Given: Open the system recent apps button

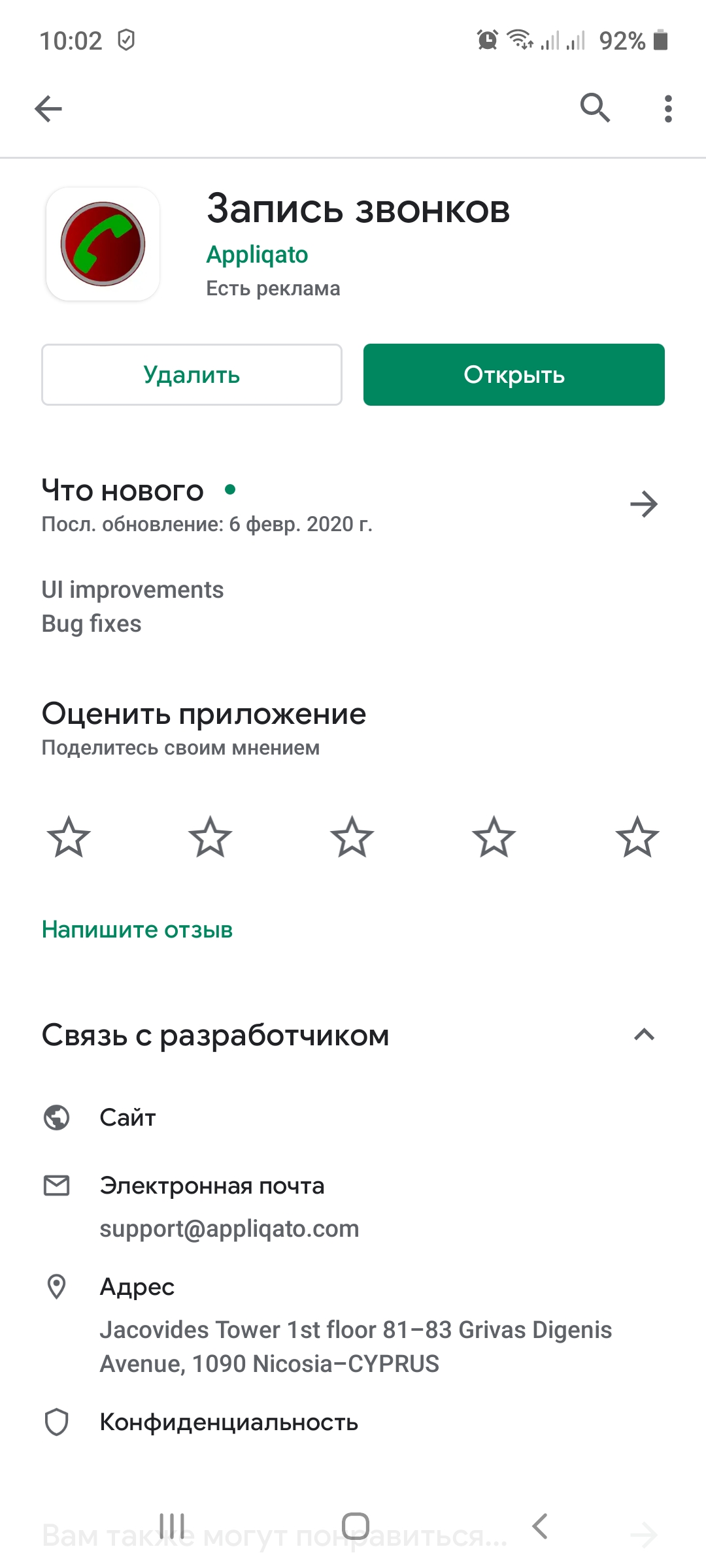Looking at the screenshot, I should click(173, 1527).
